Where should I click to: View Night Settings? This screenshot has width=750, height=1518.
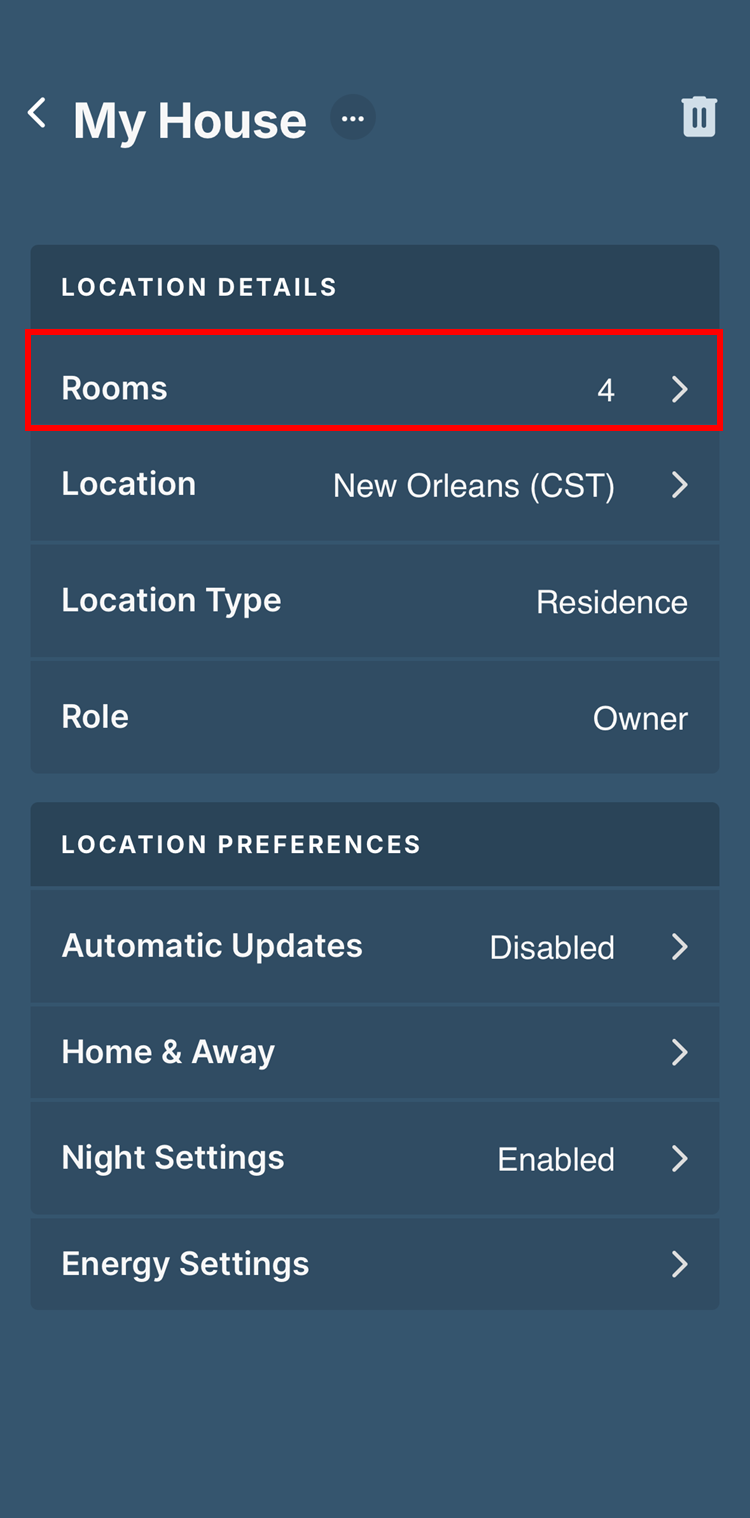coord(374,1158)
